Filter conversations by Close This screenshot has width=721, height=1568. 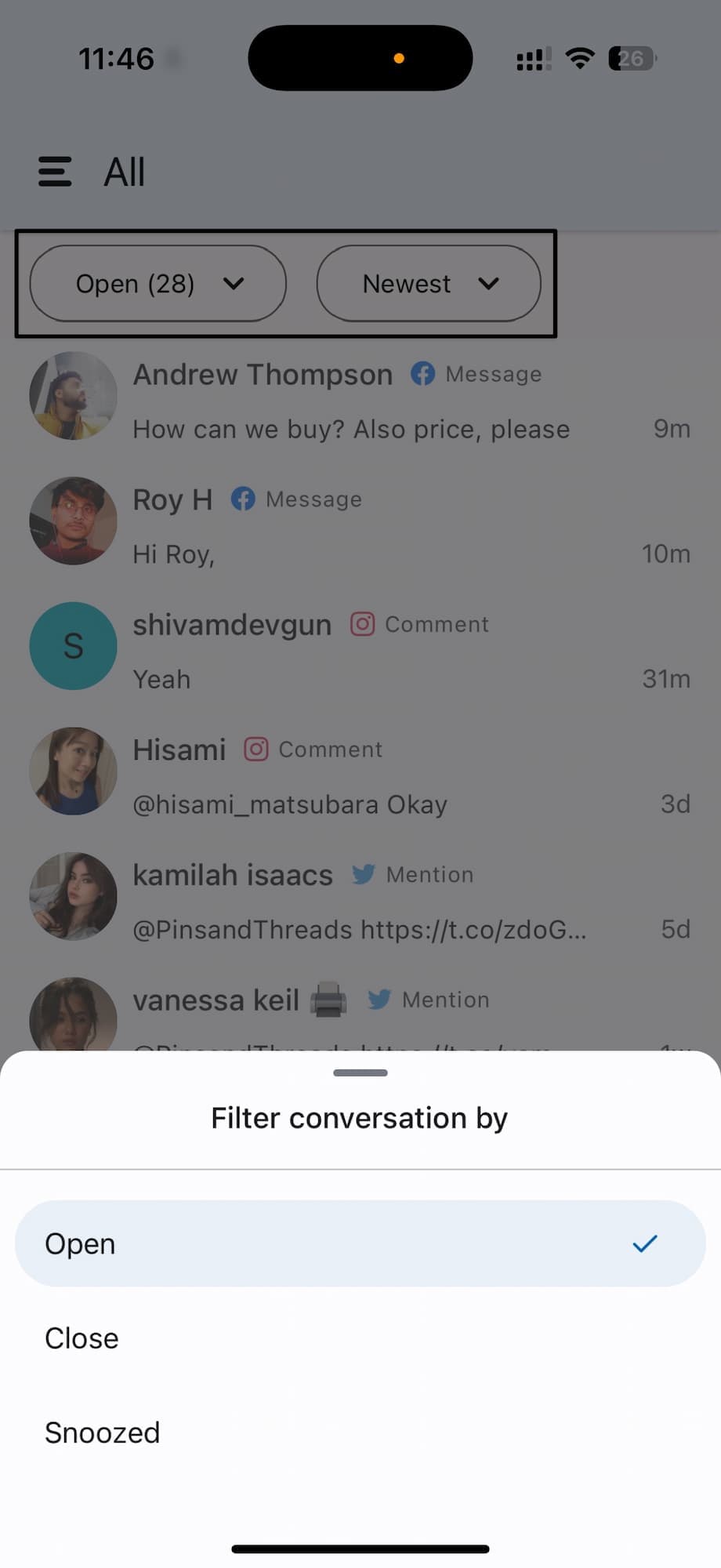82,1338
